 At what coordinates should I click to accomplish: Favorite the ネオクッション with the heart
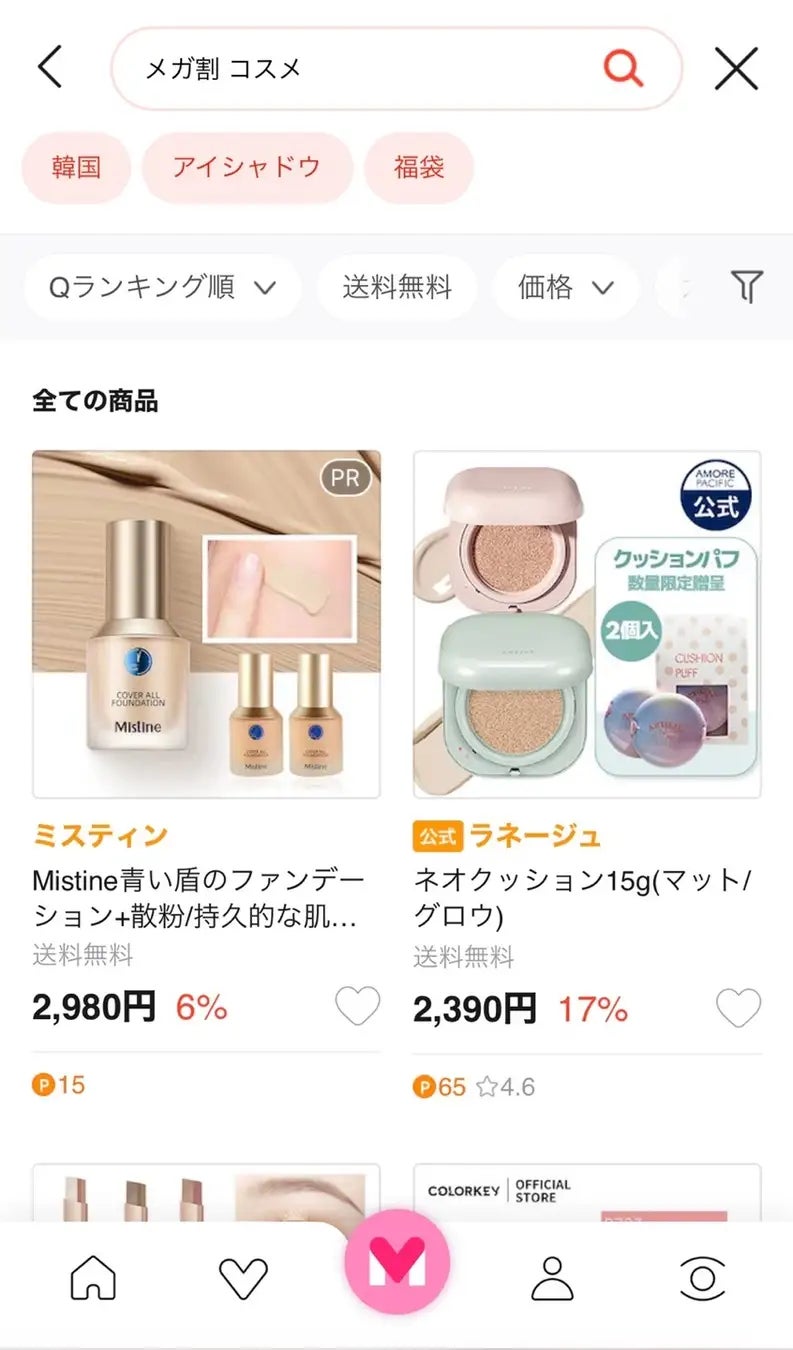pos(738,1008)
